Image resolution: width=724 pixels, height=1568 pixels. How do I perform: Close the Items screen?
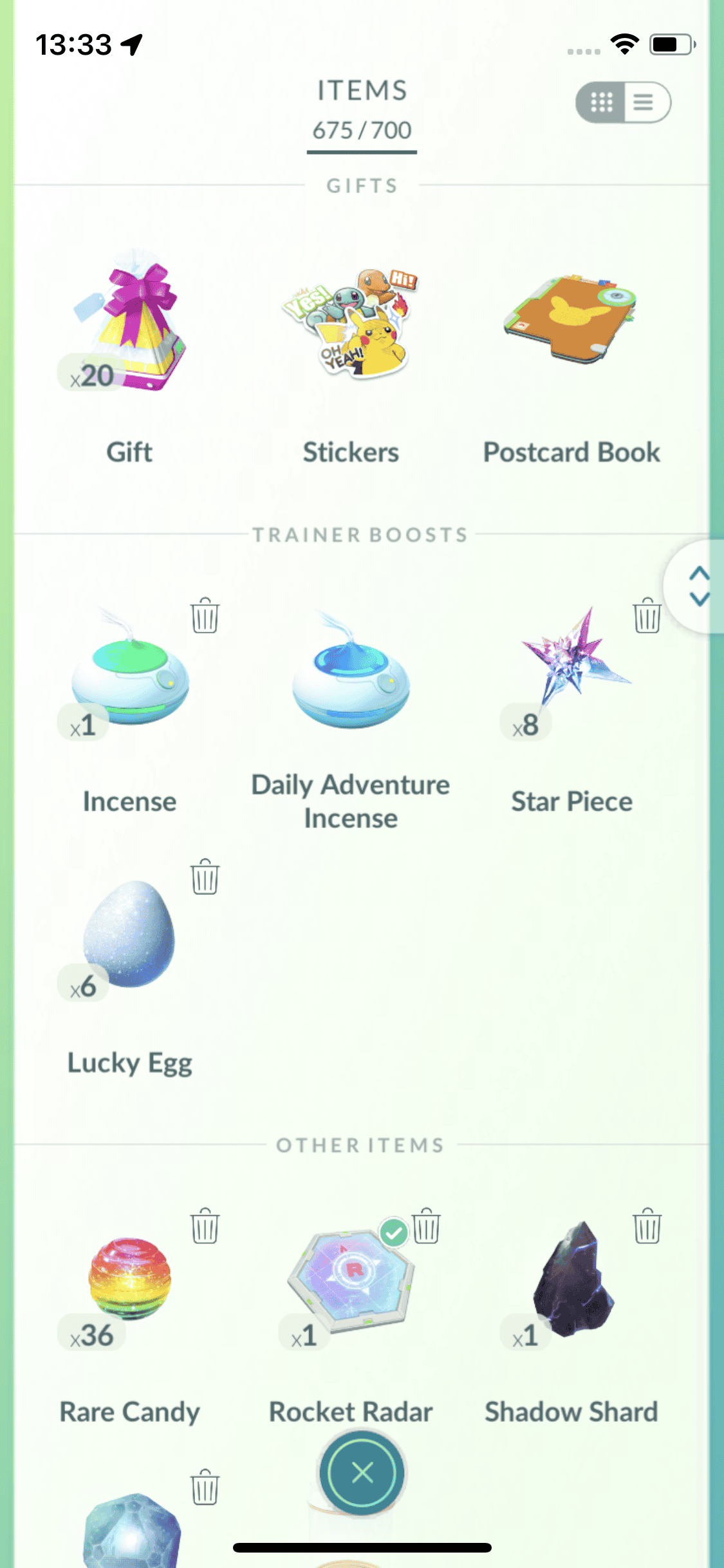pyautogui.click(x=362, y=1472)
